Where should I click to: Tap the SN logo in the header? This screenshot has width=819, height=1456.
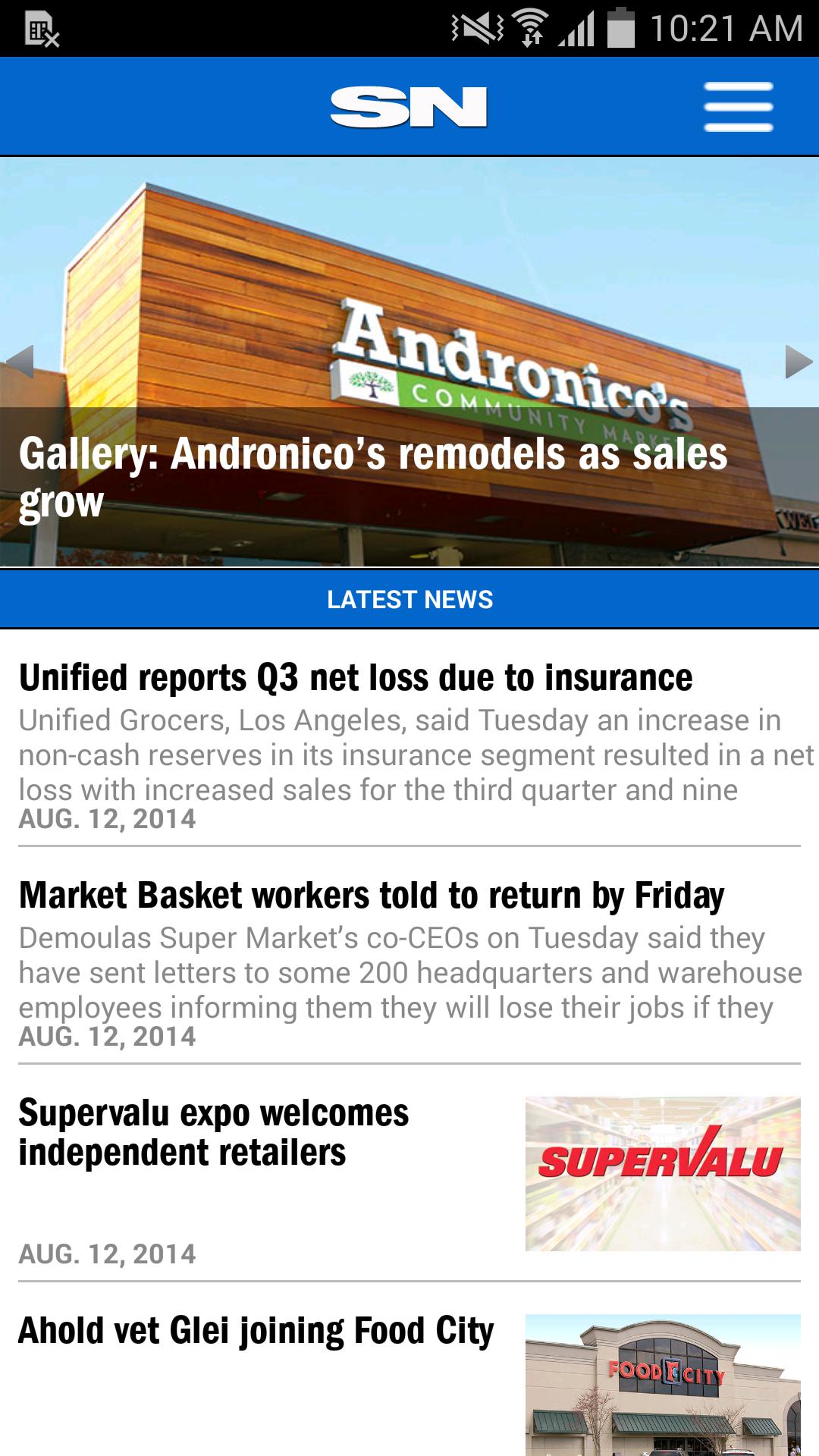pos(409,106)
